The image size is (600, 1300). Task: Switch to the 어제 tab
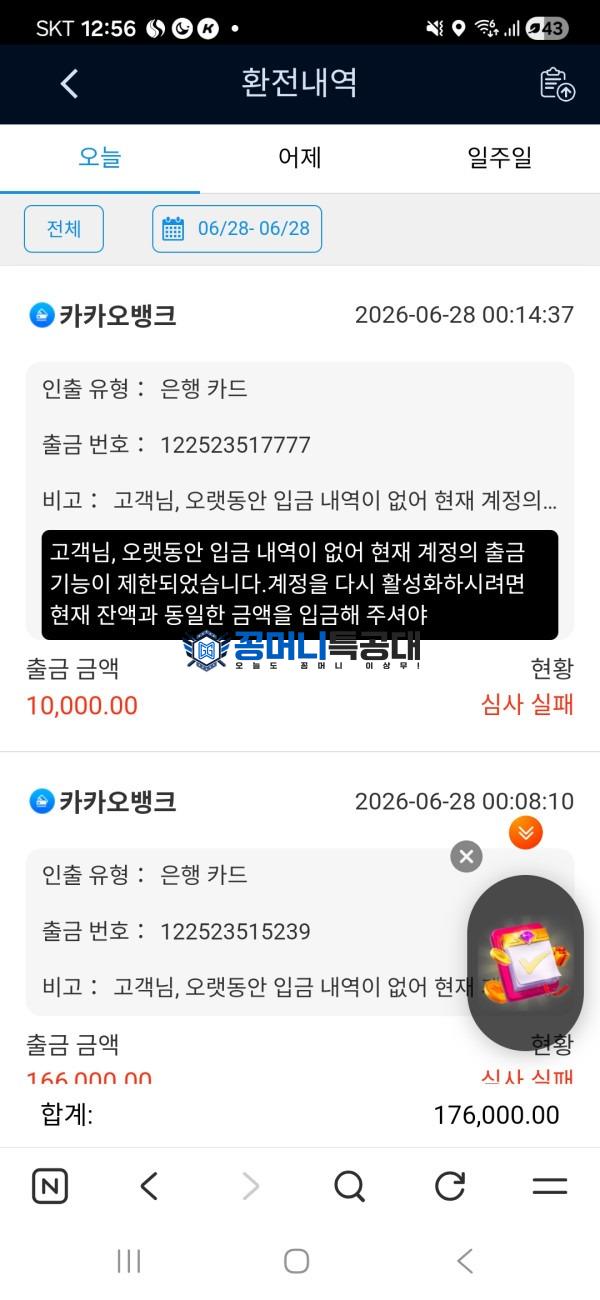click(x=300, y=158)
